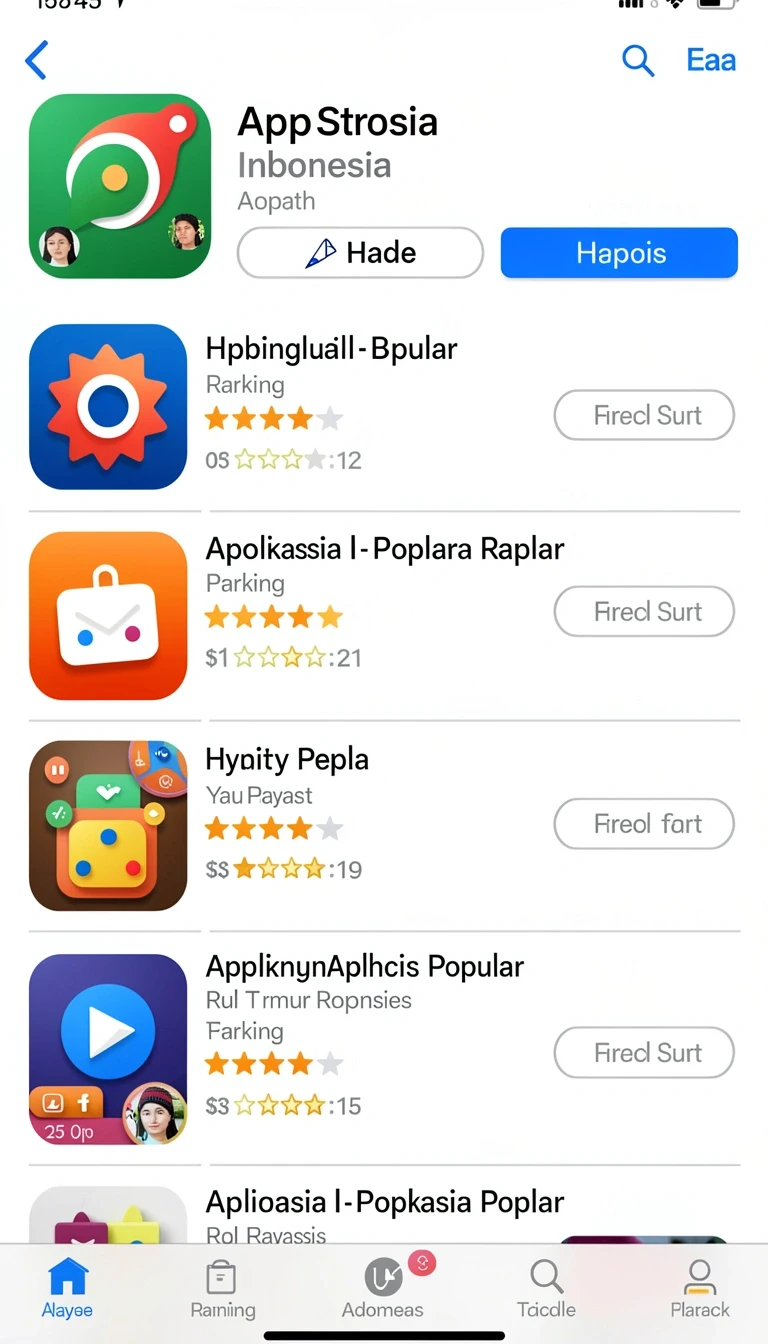Tap Firecl Surt next to ApplknynAplhcis Popular

644,1052
